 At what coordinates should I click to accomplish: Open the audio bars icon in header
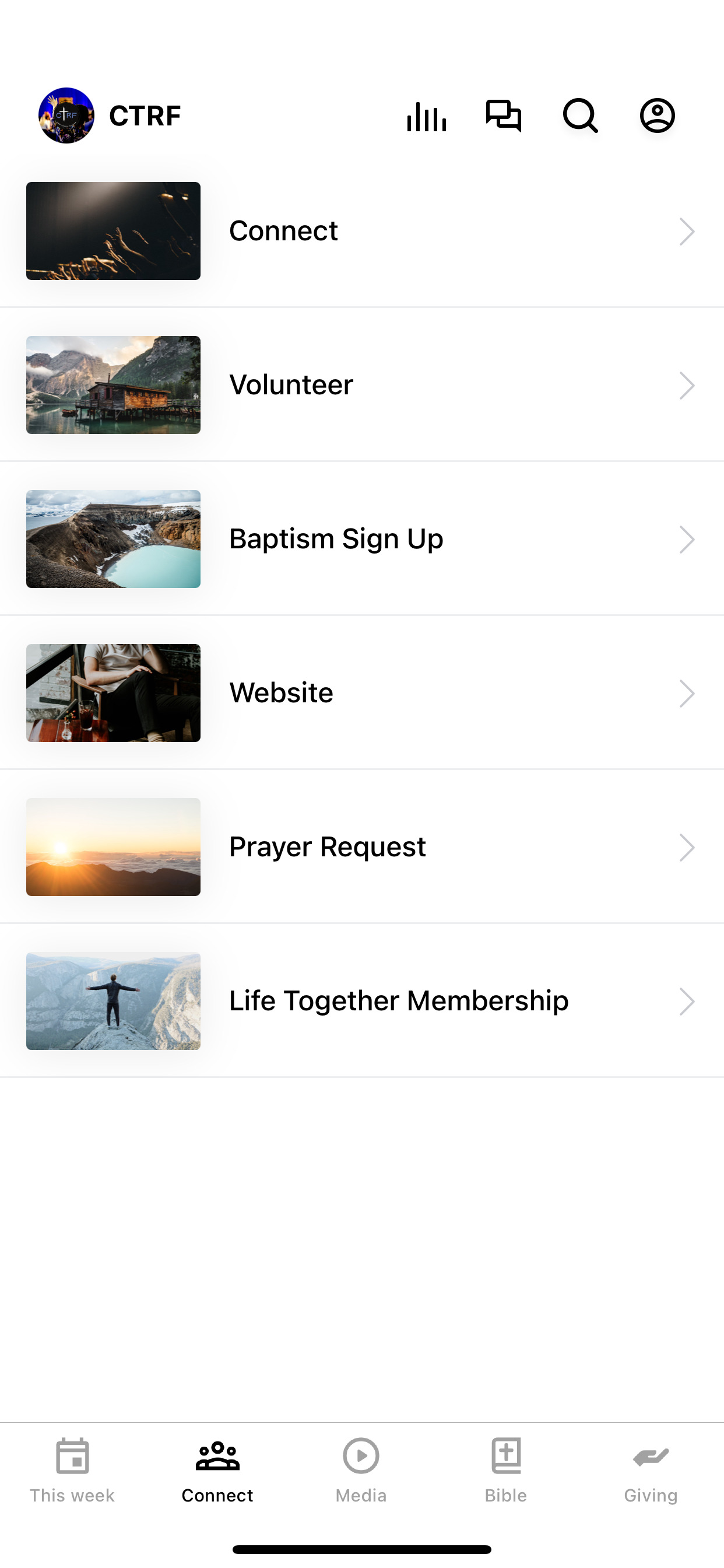click(x=427, y=116)
